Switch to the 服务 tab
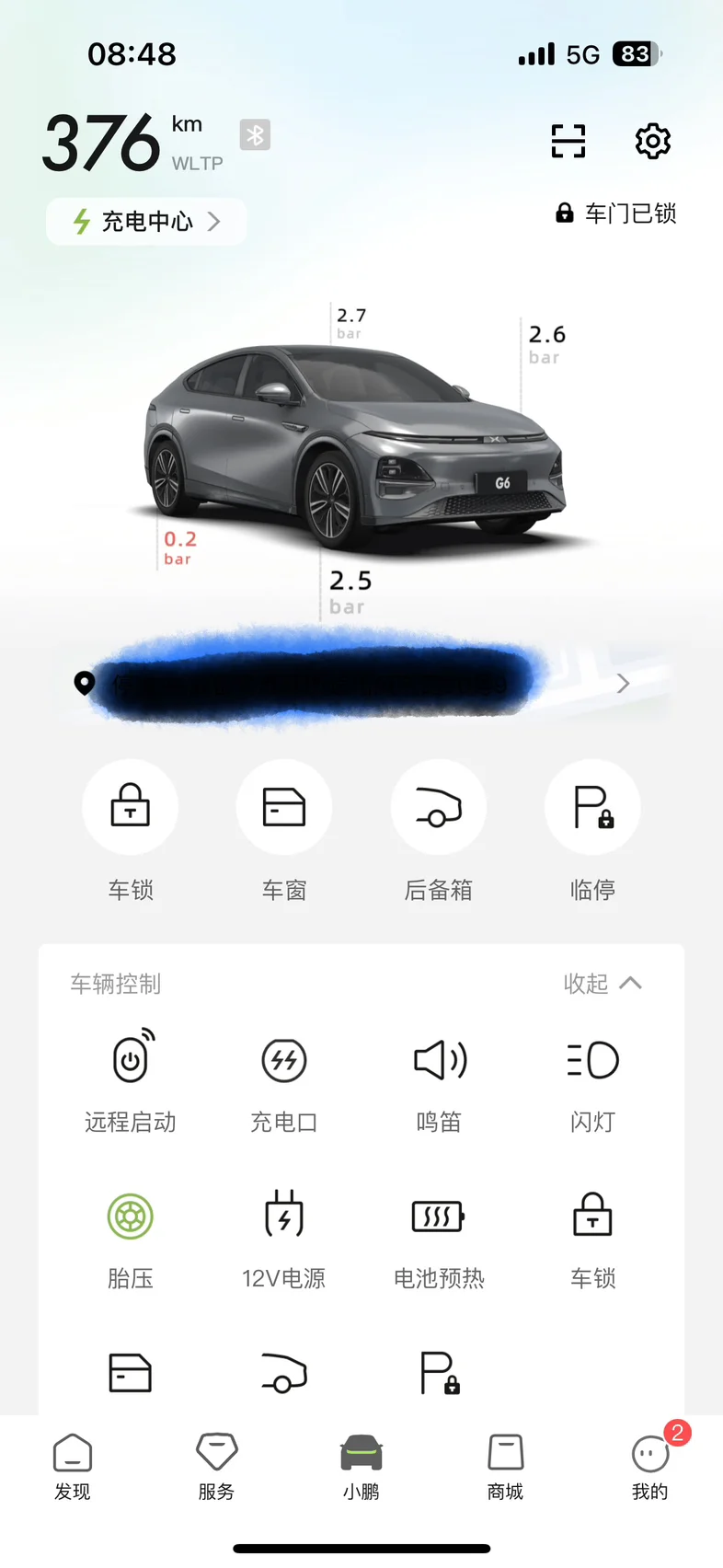723x1568 pixels. [216, 1465]
